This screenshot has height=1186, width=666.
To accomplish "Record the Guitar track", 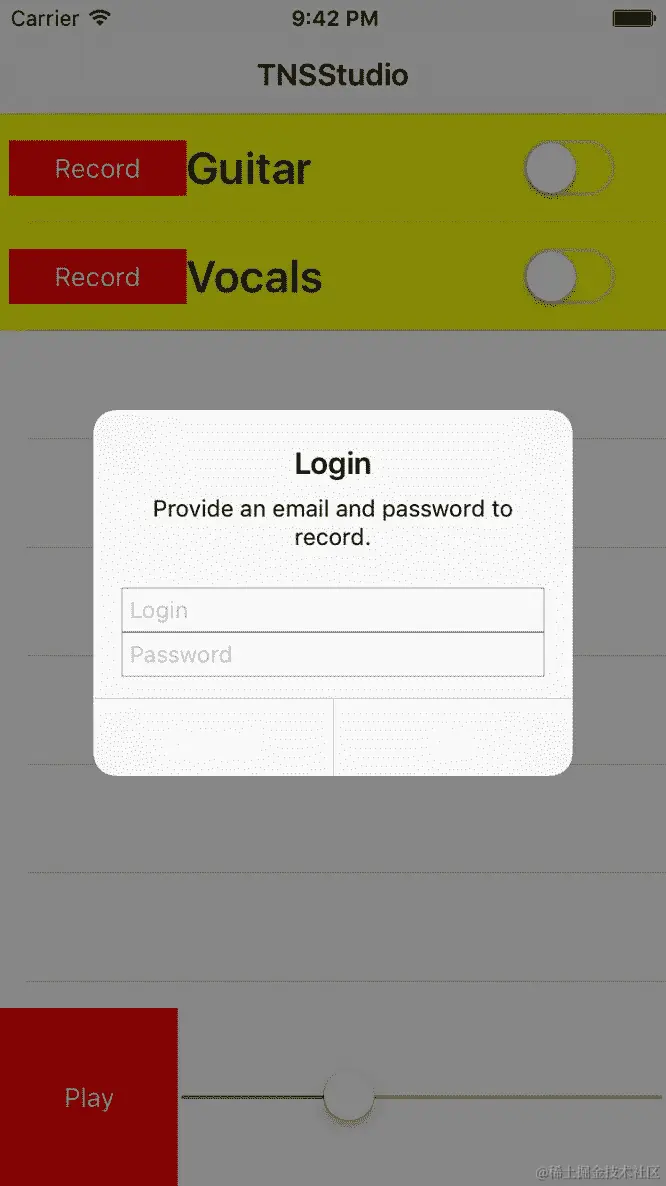I will tap(97, 168).
